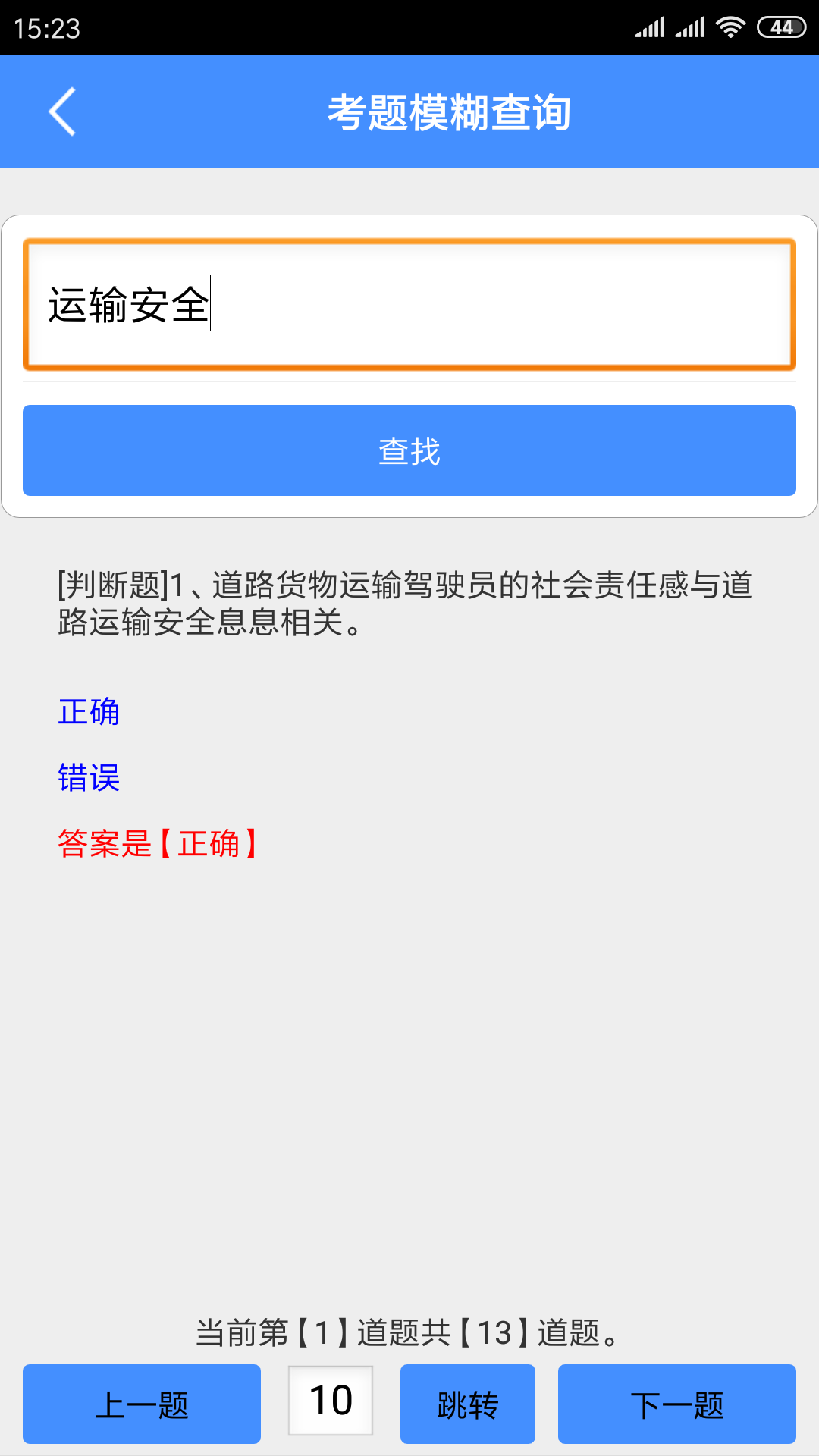Tap the back arrow to return
Viewport: 819px width, 1456px height.
[x=61, y=111]
